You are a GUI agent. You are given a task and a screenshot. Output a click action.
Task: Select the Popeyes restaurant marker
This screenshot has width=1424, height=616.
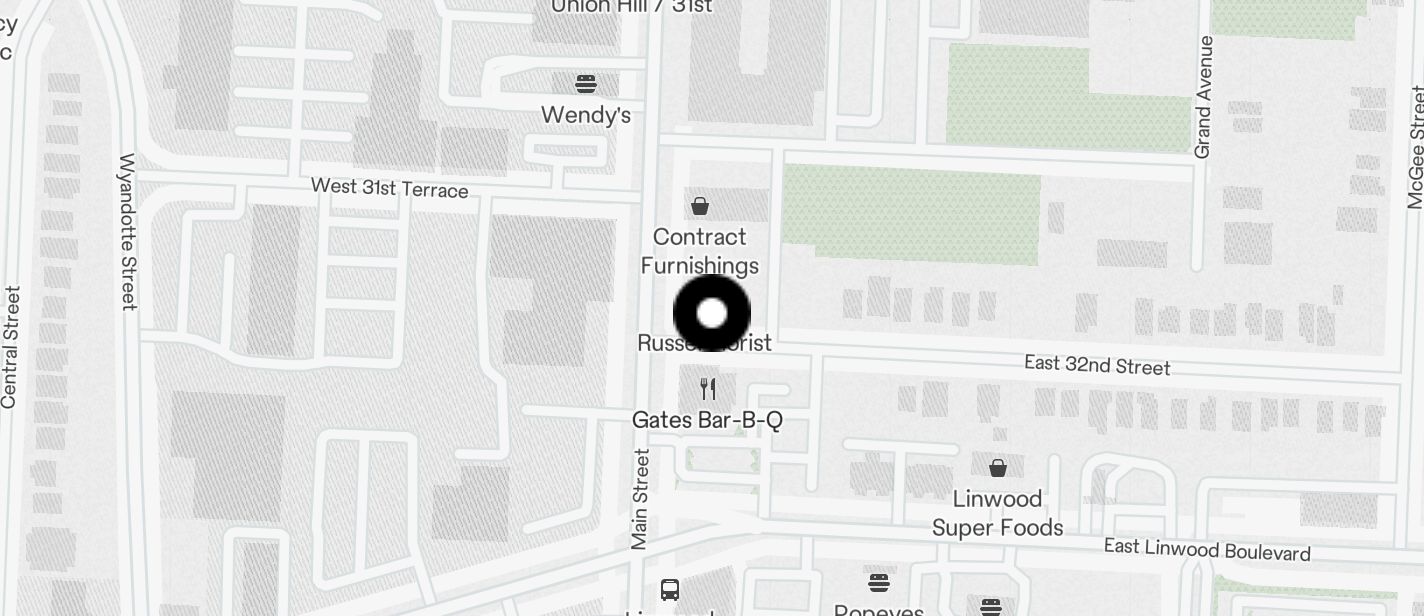click(879, 583)
